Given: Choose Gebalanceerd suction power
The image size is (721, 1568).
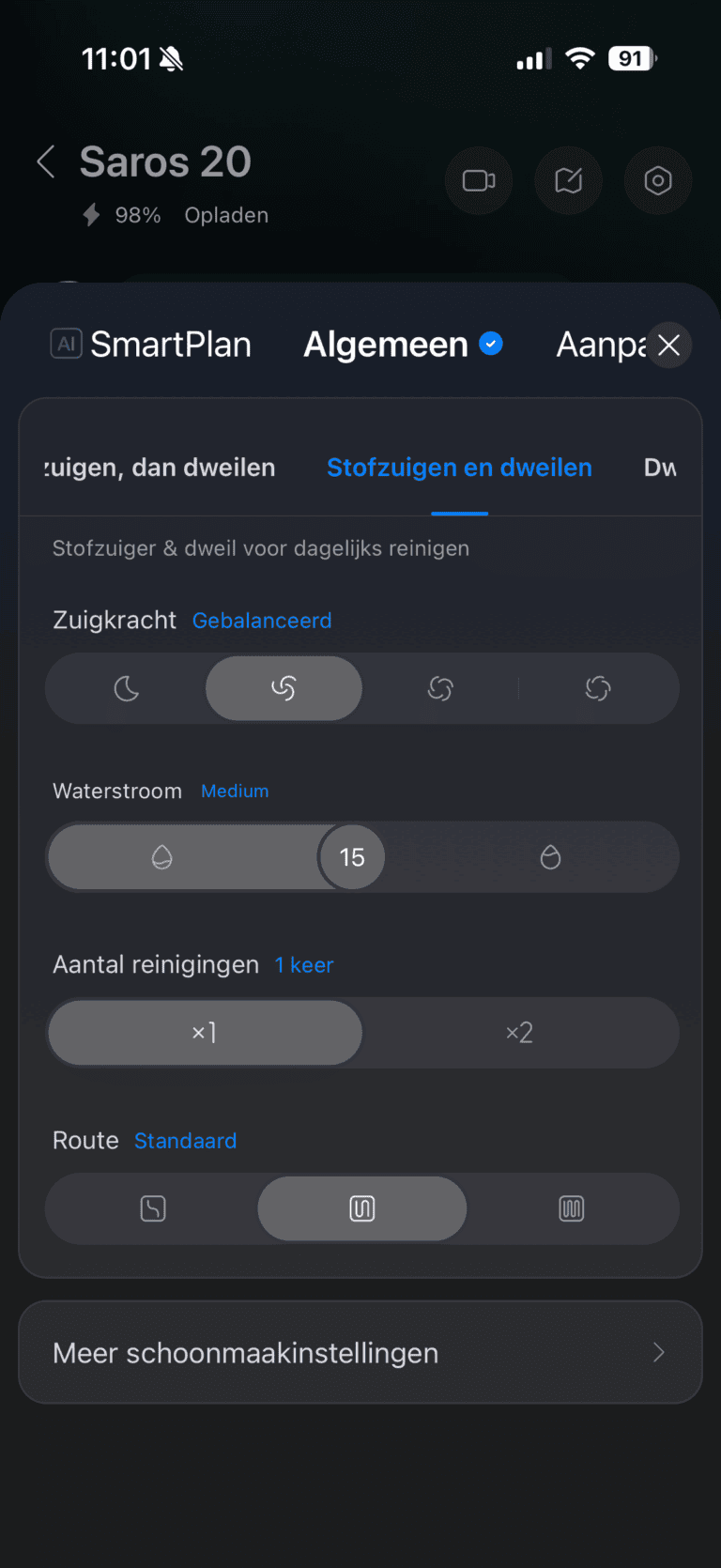Looking at the screenshot, I should pyautogui.click(x=284, y=689).
